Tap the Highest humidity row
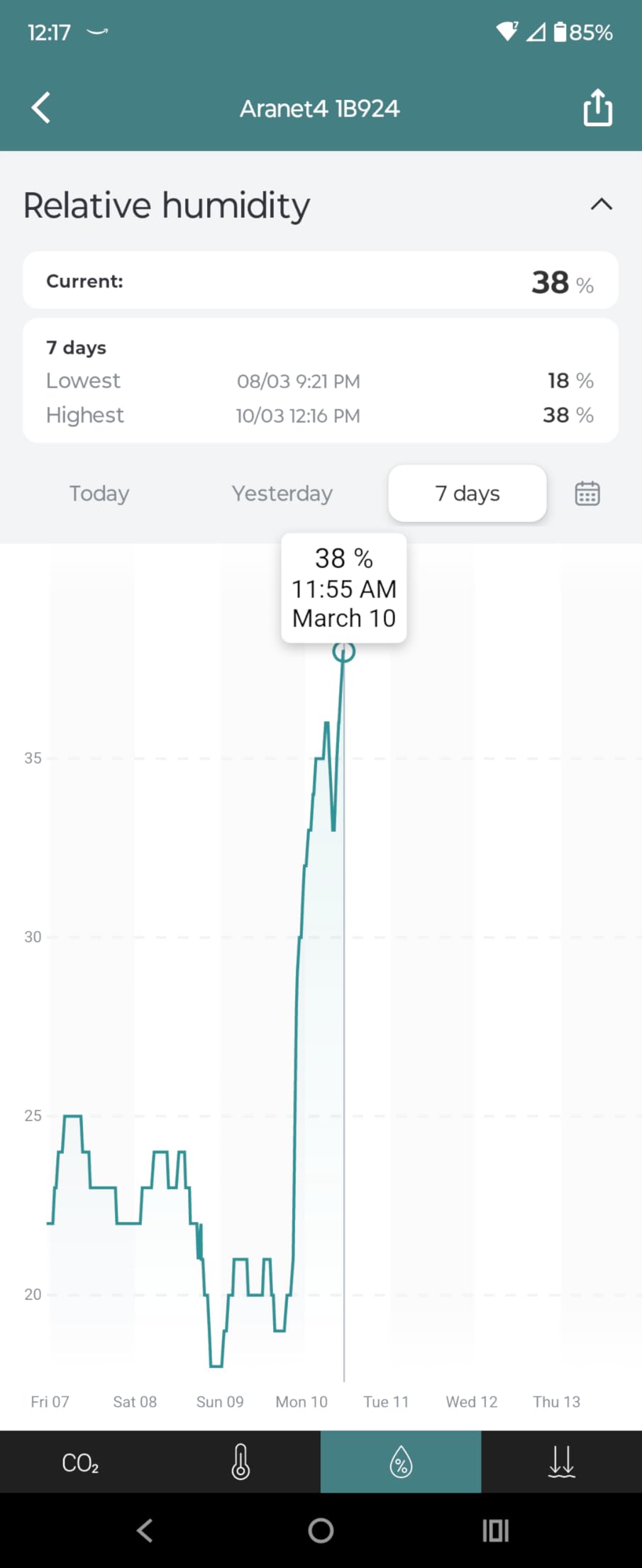Screen dimensions: 642x1568 coord(320,415)
